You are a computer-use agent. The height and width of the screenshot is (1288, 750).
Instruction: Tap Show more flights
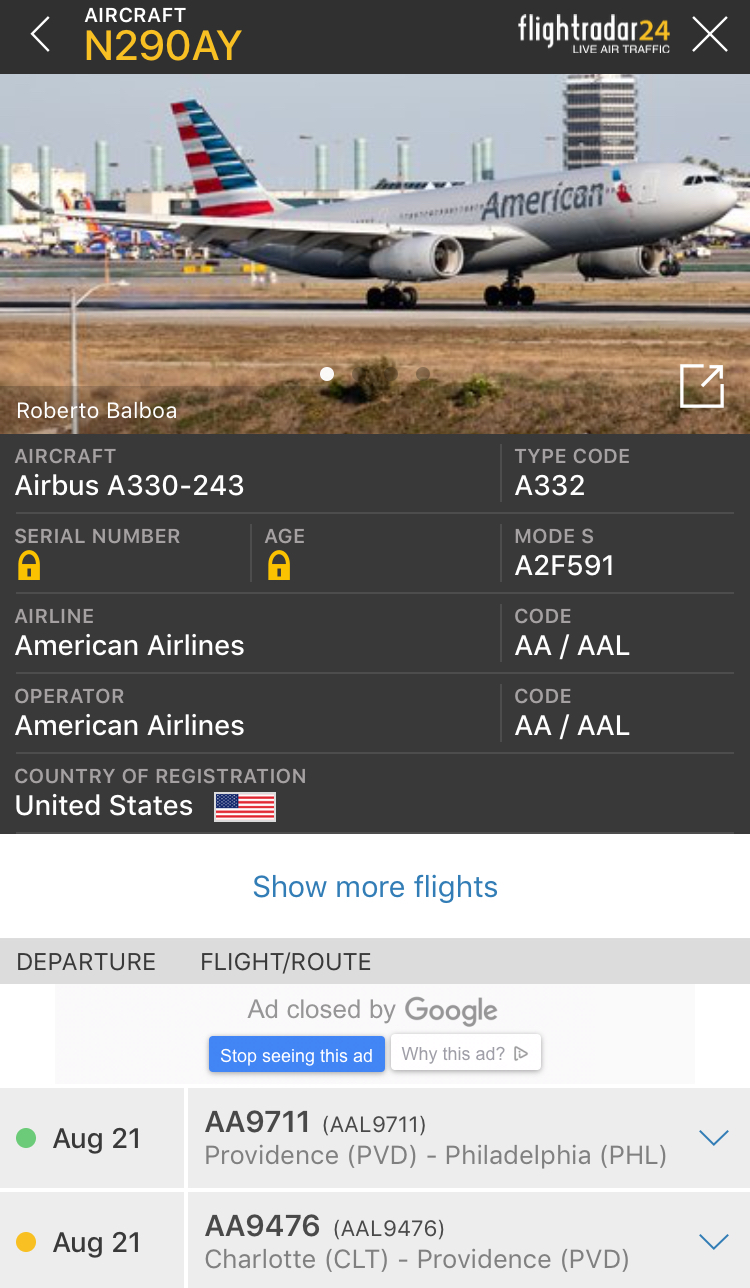[x=375, y=887]
